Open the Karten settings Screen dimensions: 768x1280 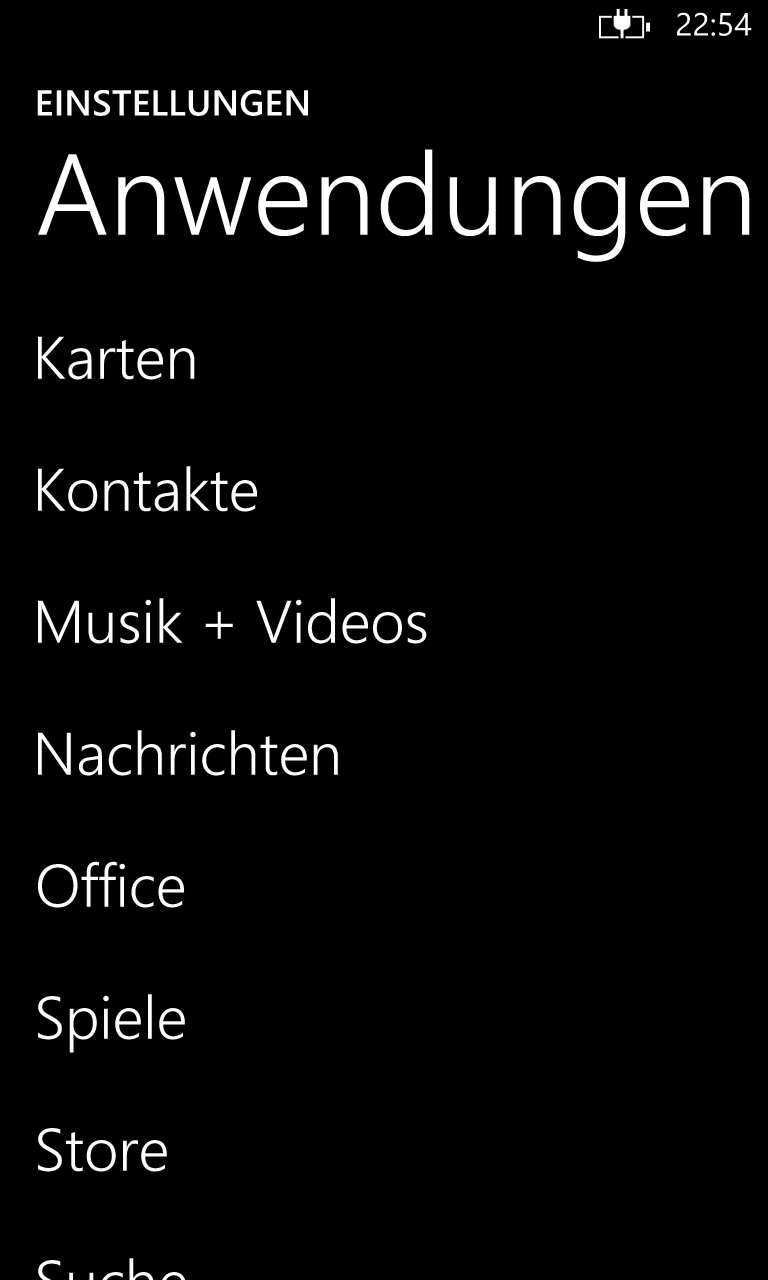(116, 358)
